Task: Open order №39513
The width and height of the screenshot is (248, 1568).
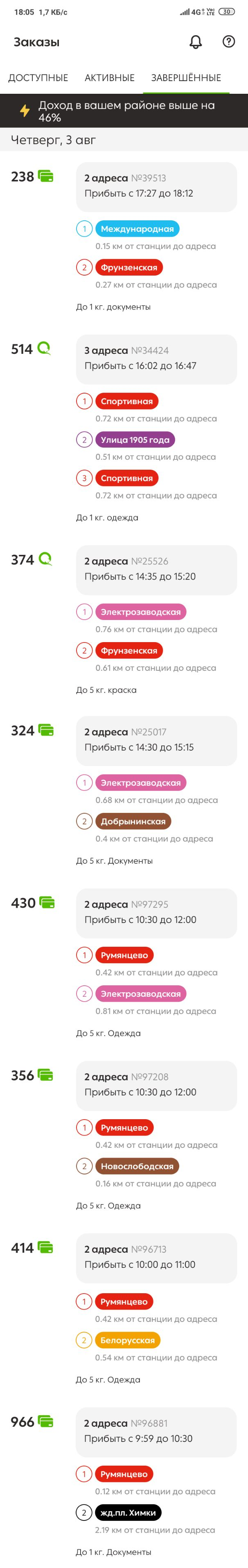Action: coord(156,186)
